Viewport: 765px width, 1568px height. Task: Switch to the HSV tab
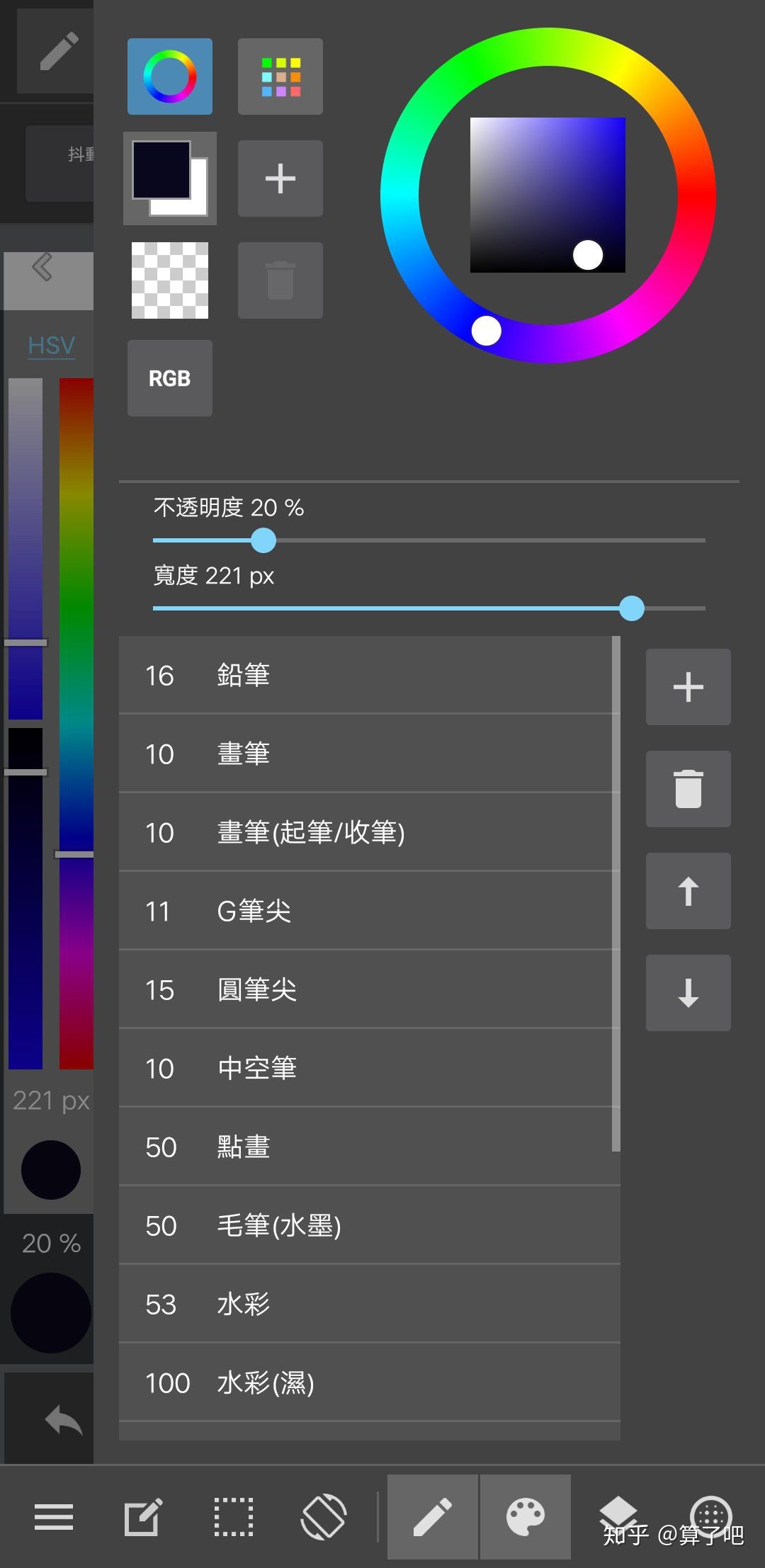(x=50, y=345)
